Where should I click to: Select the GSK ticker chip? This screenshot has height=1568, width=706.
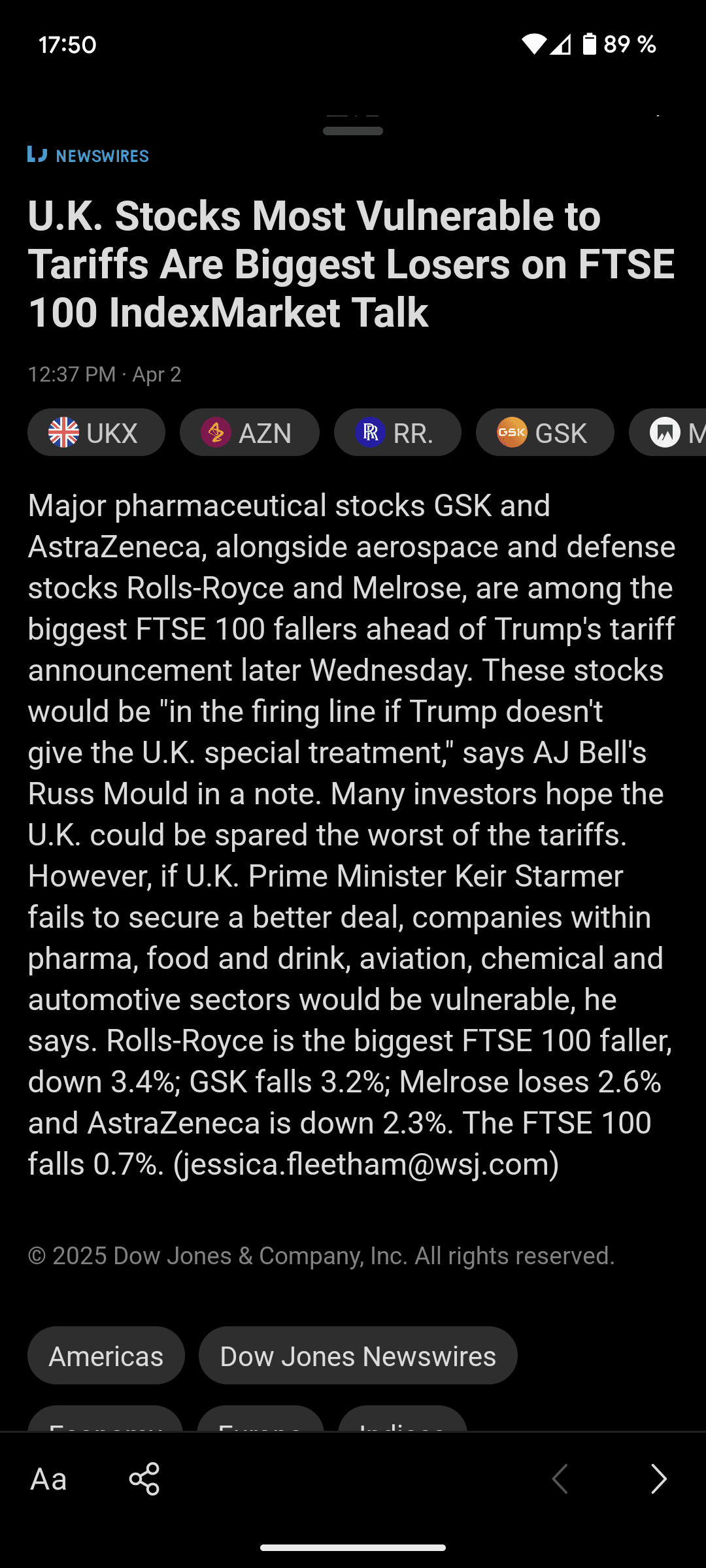click(x=545, y=433)
